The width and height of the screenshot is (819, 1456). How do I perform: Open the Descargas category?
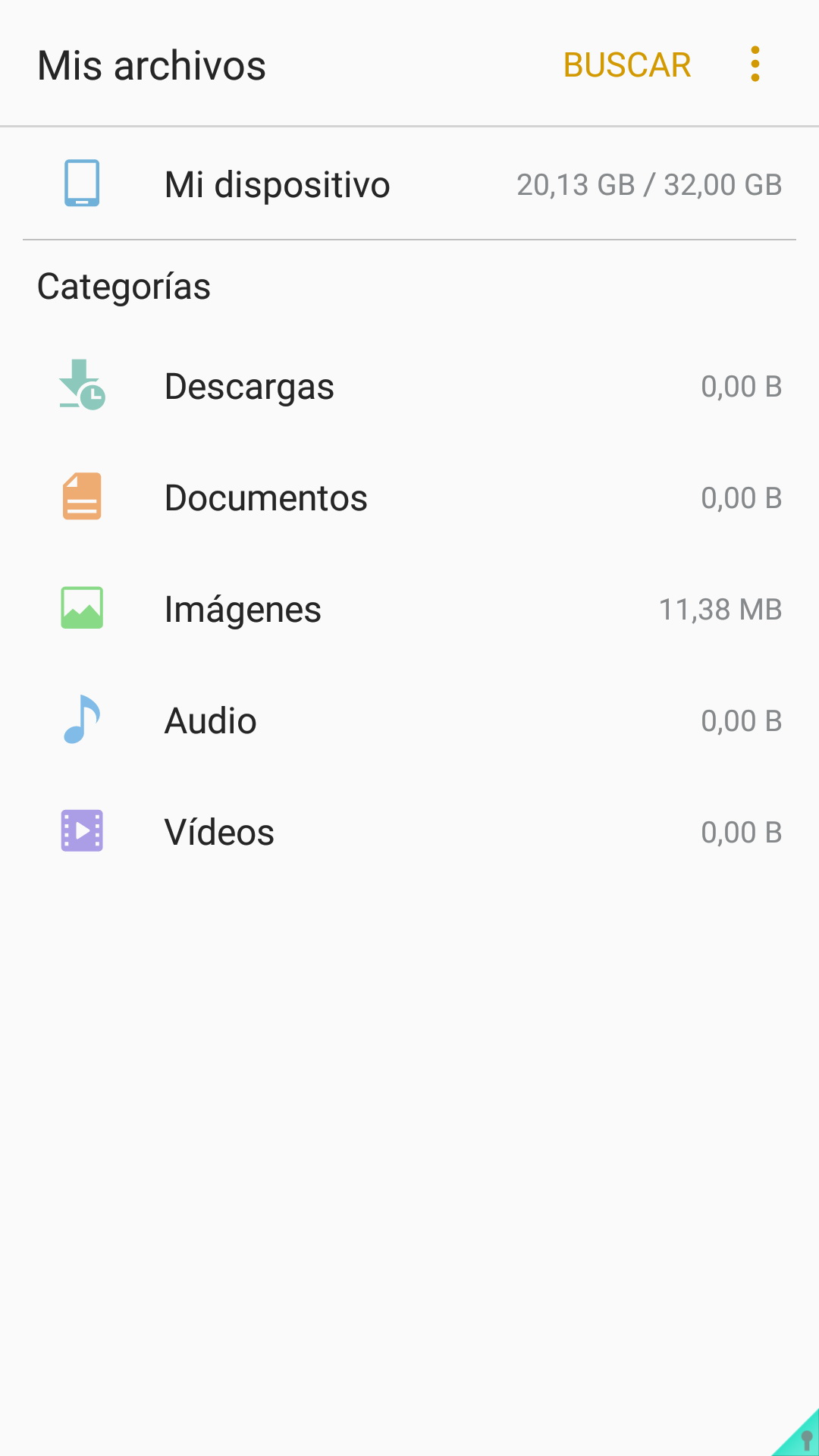[409, 387]
